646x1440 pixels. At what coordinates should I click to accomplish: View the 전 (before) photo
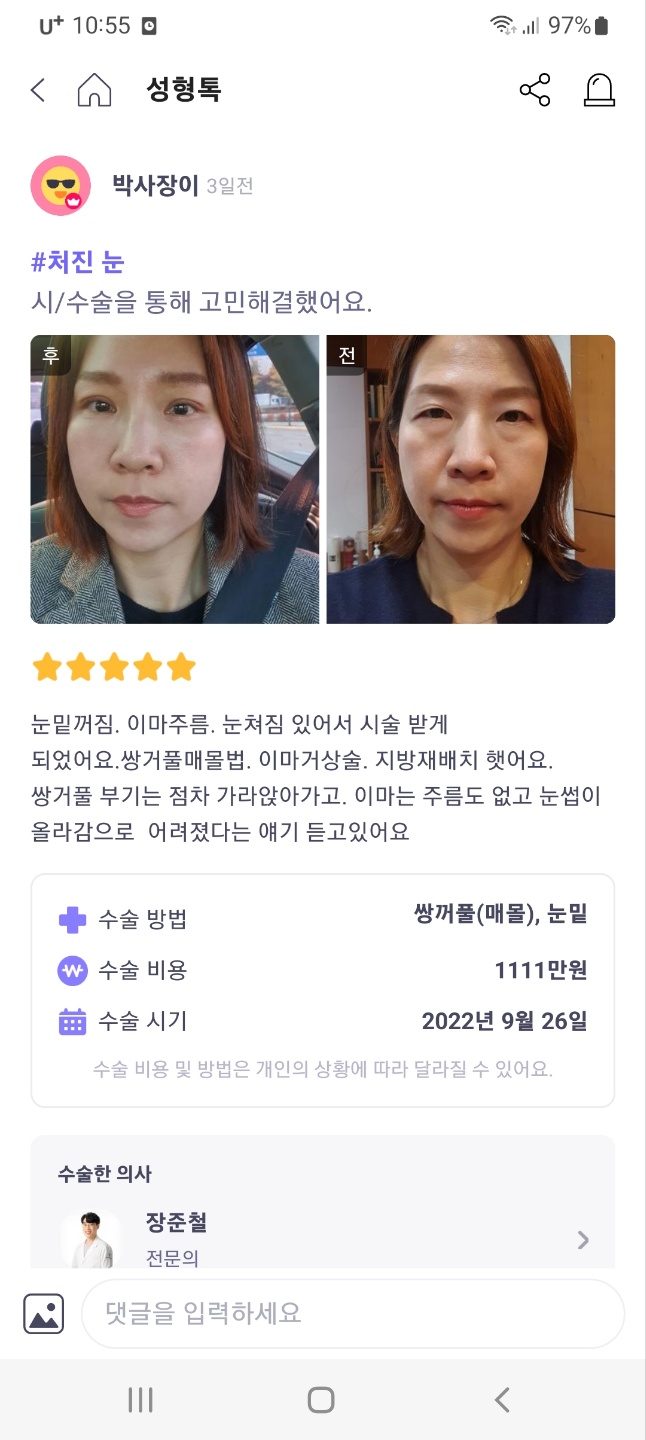471,479
